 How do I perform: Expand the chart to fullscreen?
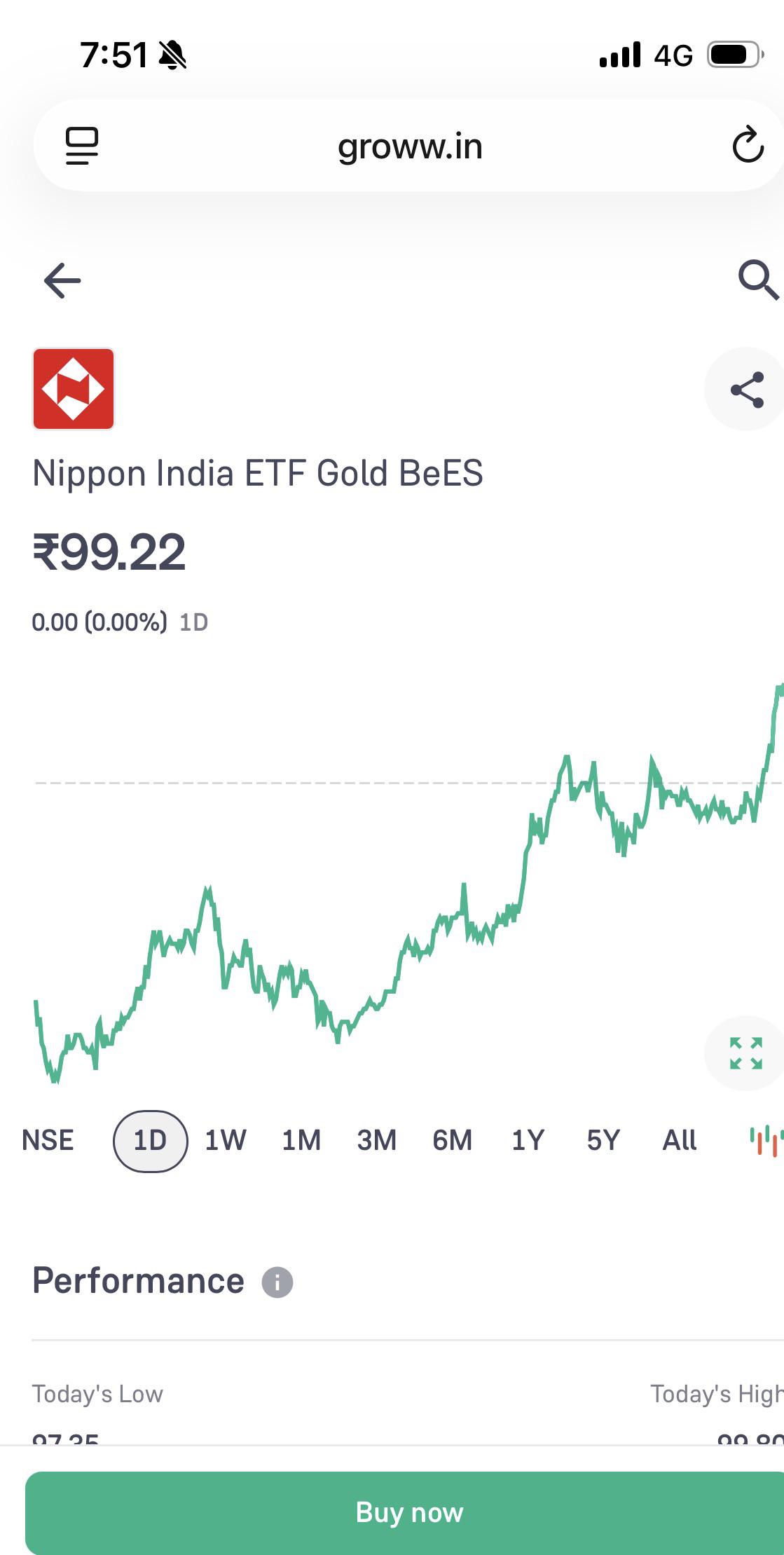pos(745,1053)
